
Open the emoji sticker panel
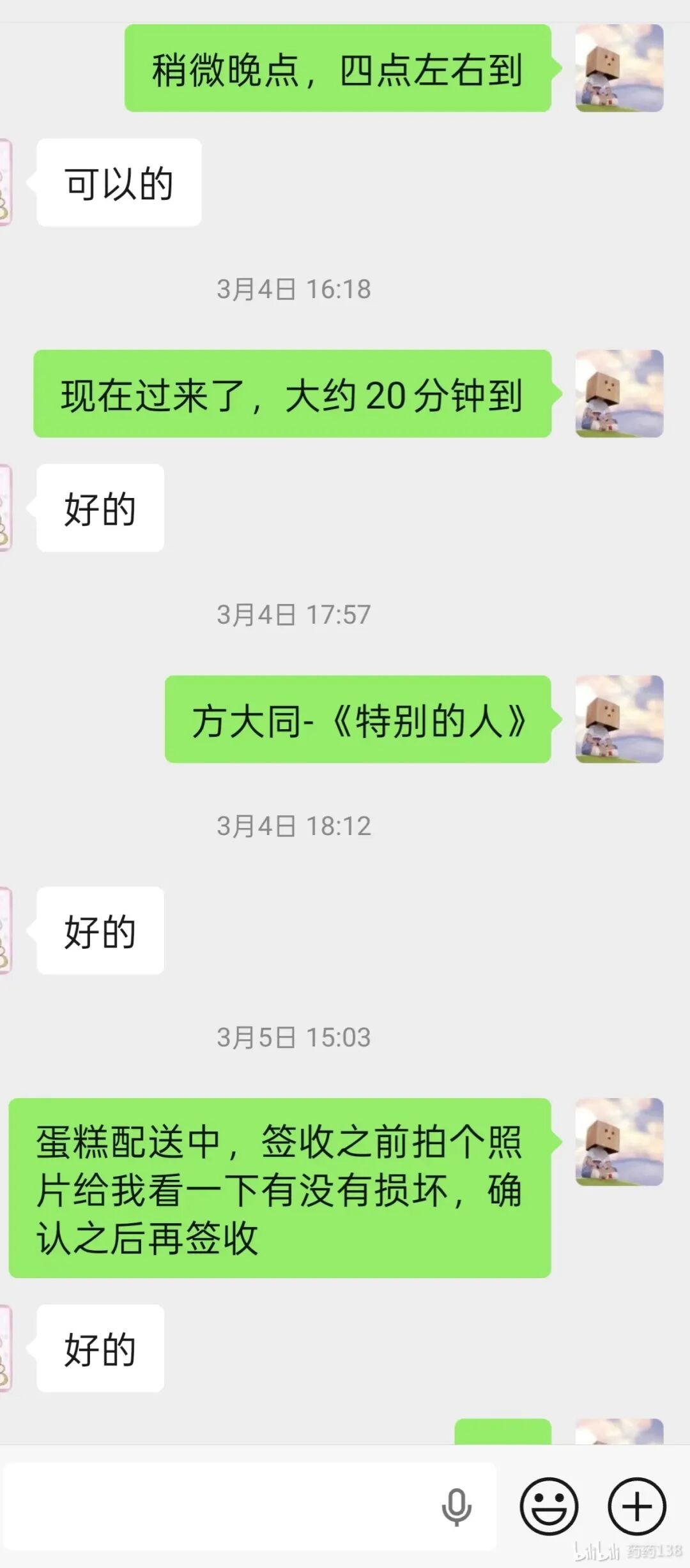(x=549, y=1506)
